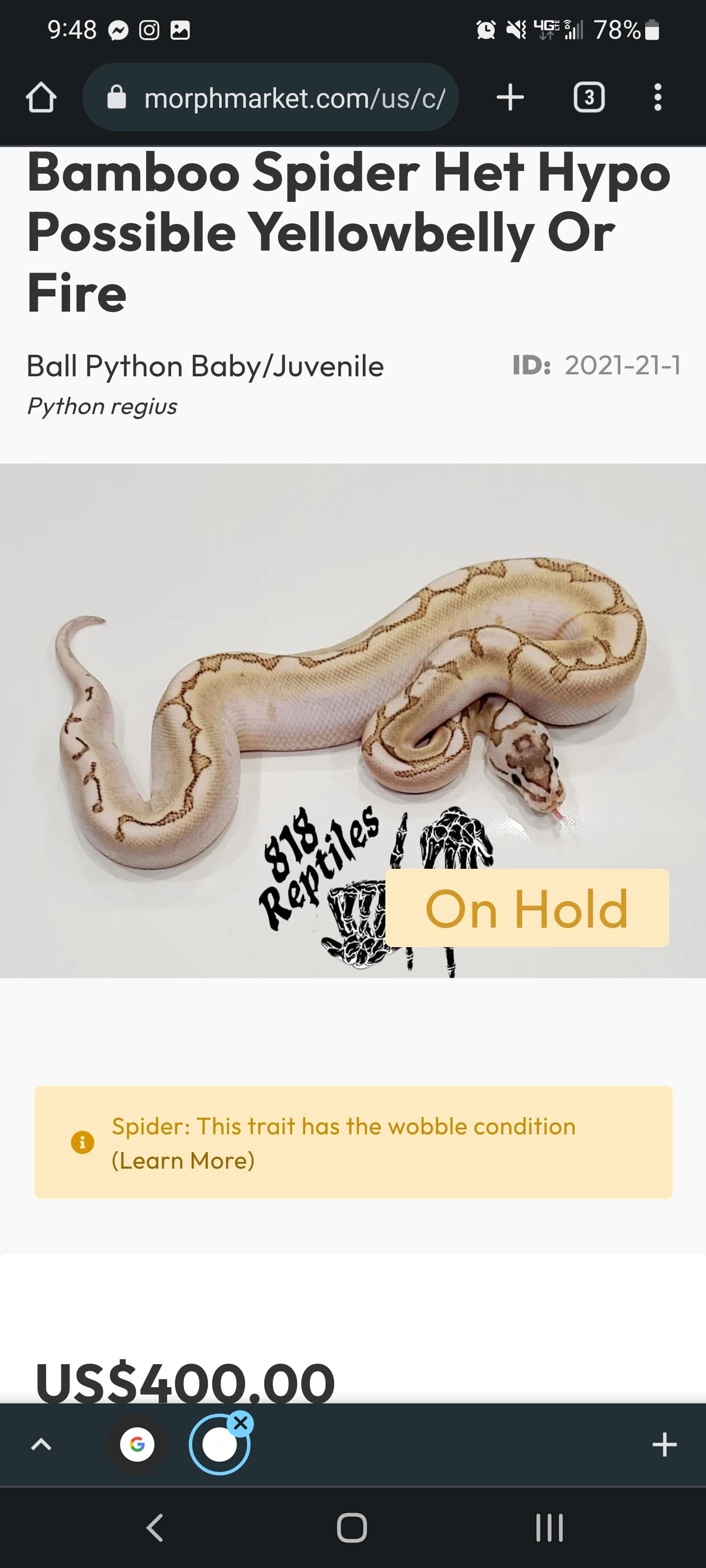
Task: Switch to the Google tab
Action: click(x=137, y=1445)
